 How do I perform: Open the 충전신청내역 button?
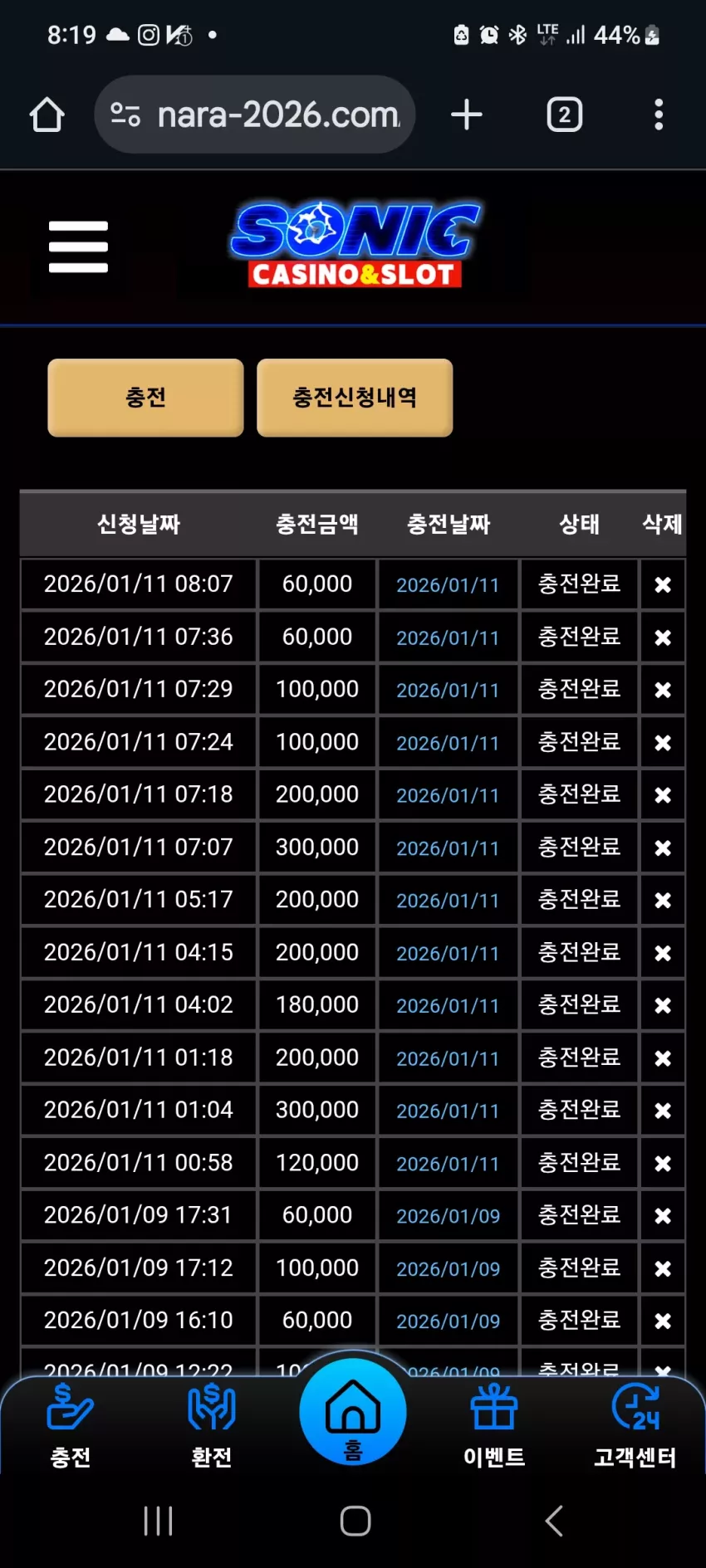click(x=355, y=398)
